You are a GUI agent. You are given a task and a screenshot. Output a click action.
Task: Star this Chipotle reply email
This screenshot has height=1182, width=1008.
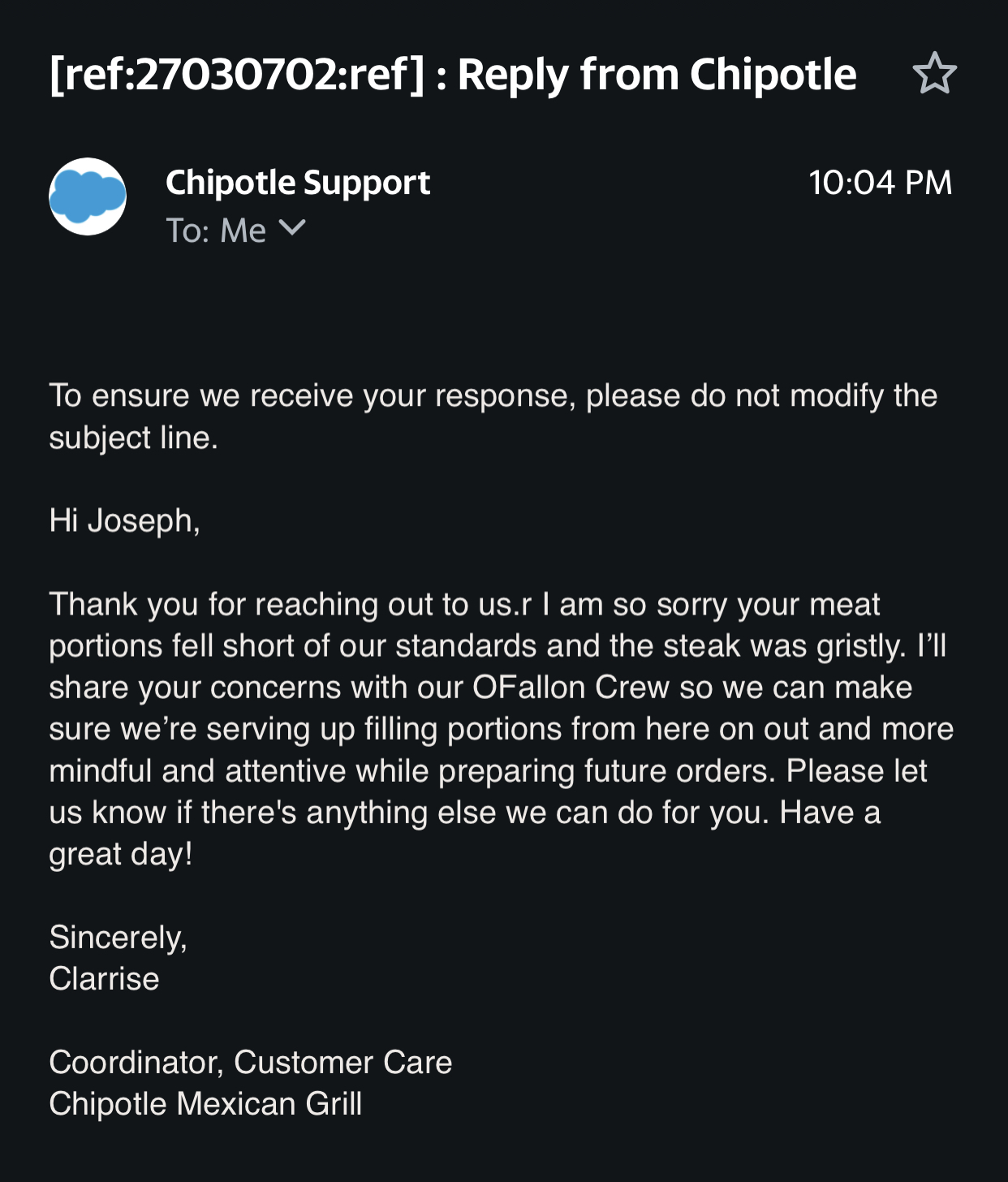934,74
